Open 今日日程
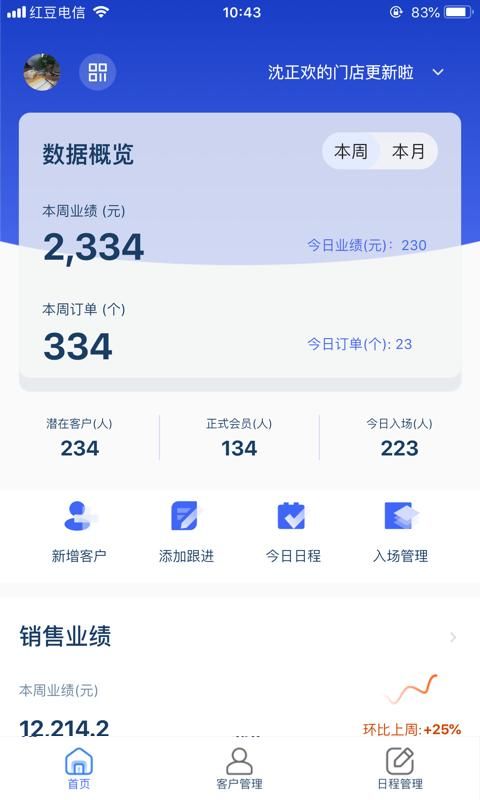Viewport: 480px width, 800px height. tap(293, 532)
